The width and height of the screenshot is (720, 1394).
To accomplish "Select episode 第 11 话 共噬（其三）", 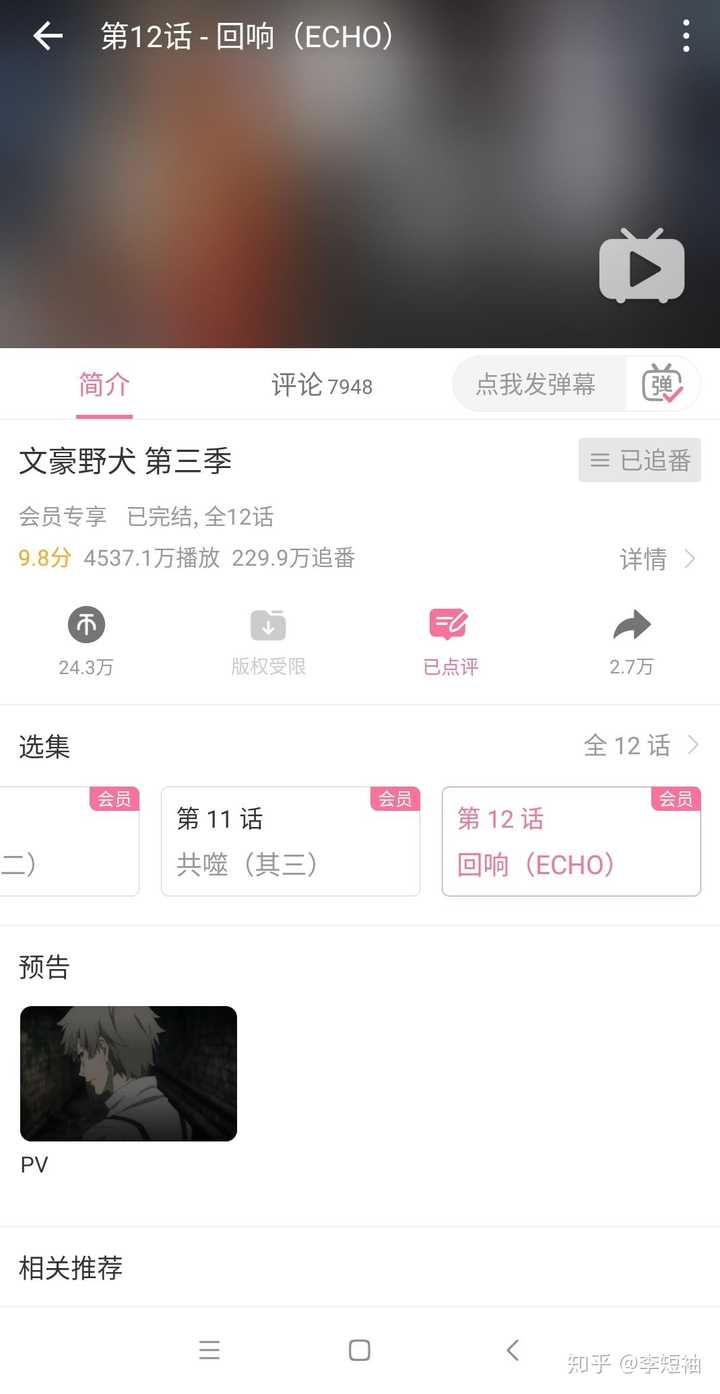I will point(290,841).
